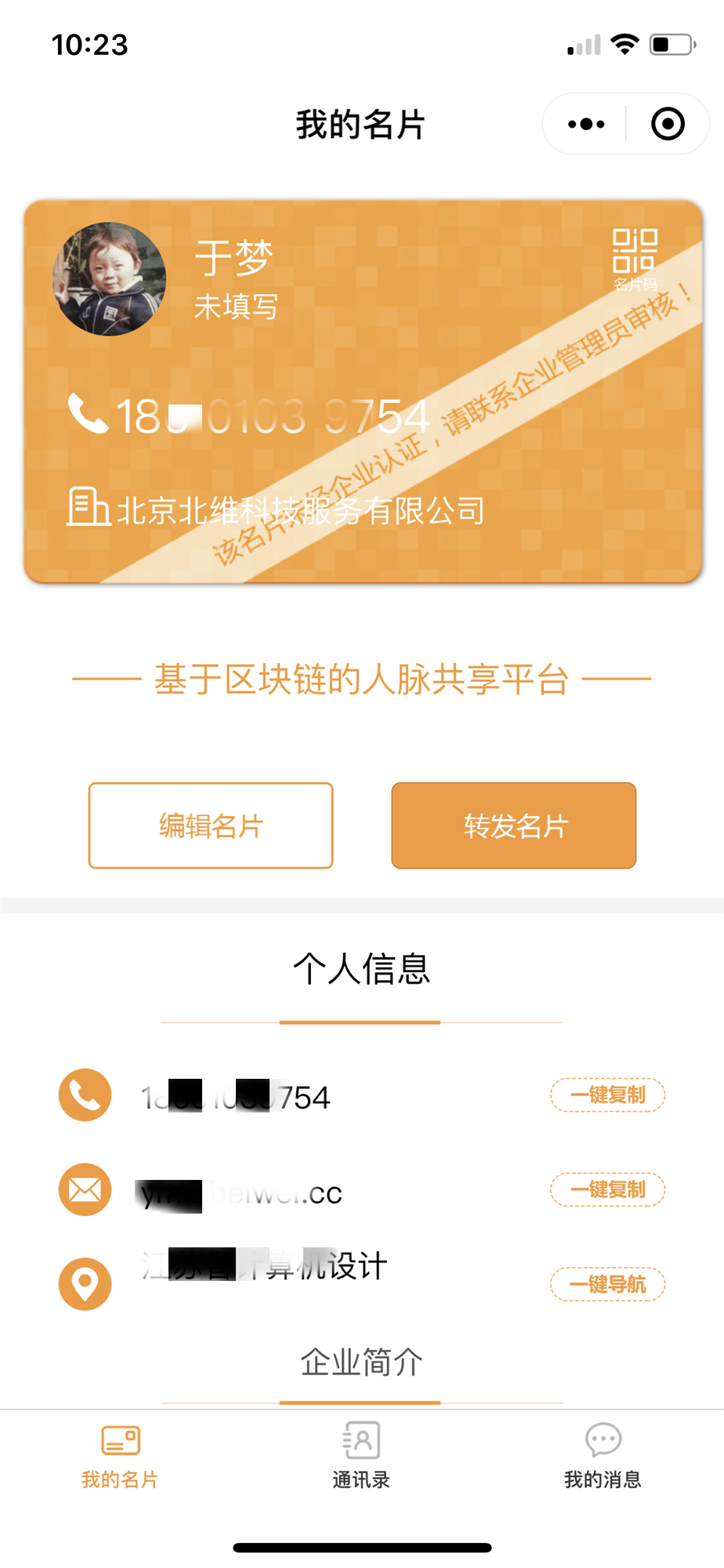Viewport: 724px width, 1568px height.
Task: Switch to the 我的消息 tab
Action: pos(603,1456)
